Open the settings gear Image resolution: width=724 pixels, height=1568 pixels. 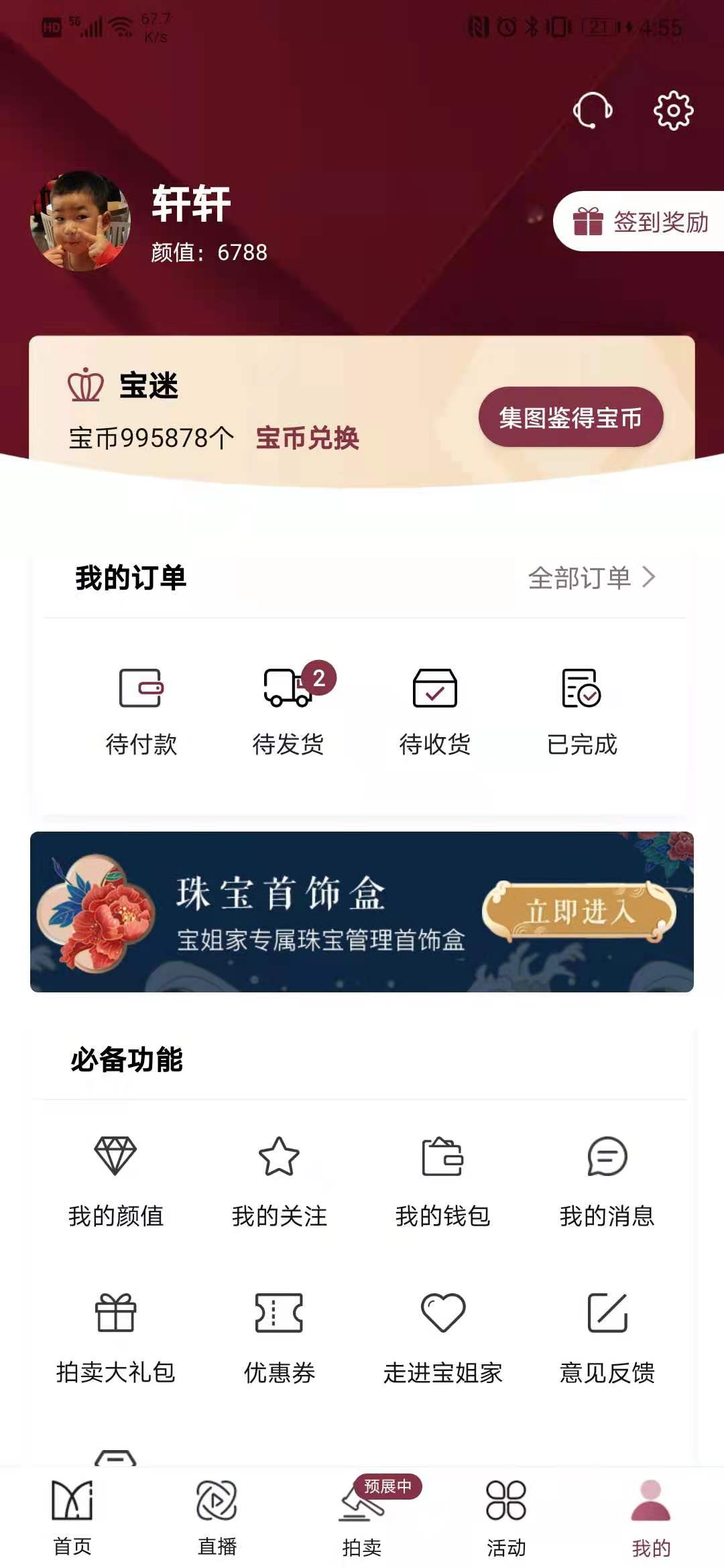coord(673,110)
